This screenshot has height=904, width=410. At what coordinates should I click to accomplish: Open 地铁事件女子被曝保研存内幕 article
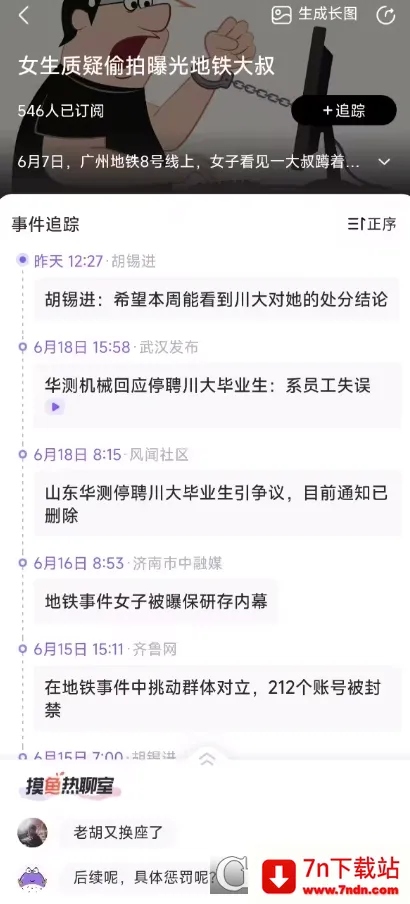[156, 601]
